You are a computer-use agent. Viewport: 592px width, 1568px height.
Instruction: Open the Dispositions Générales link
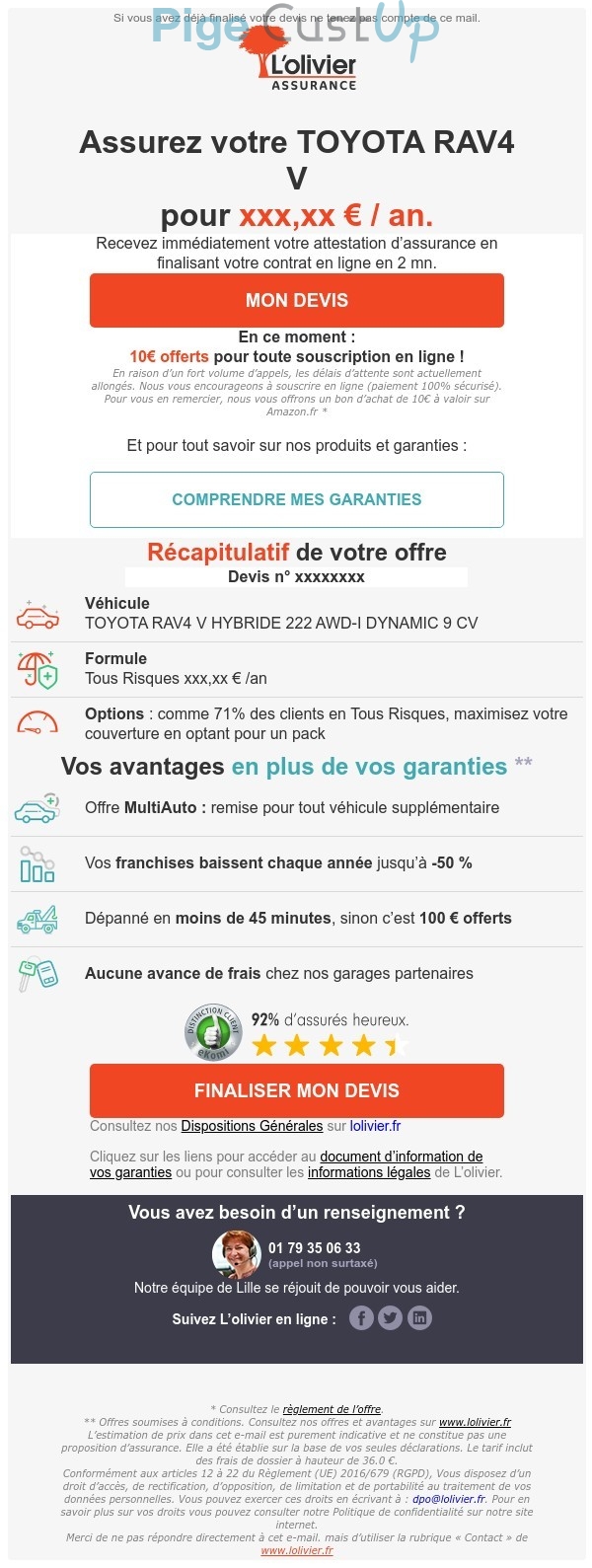pos(252,1126)
